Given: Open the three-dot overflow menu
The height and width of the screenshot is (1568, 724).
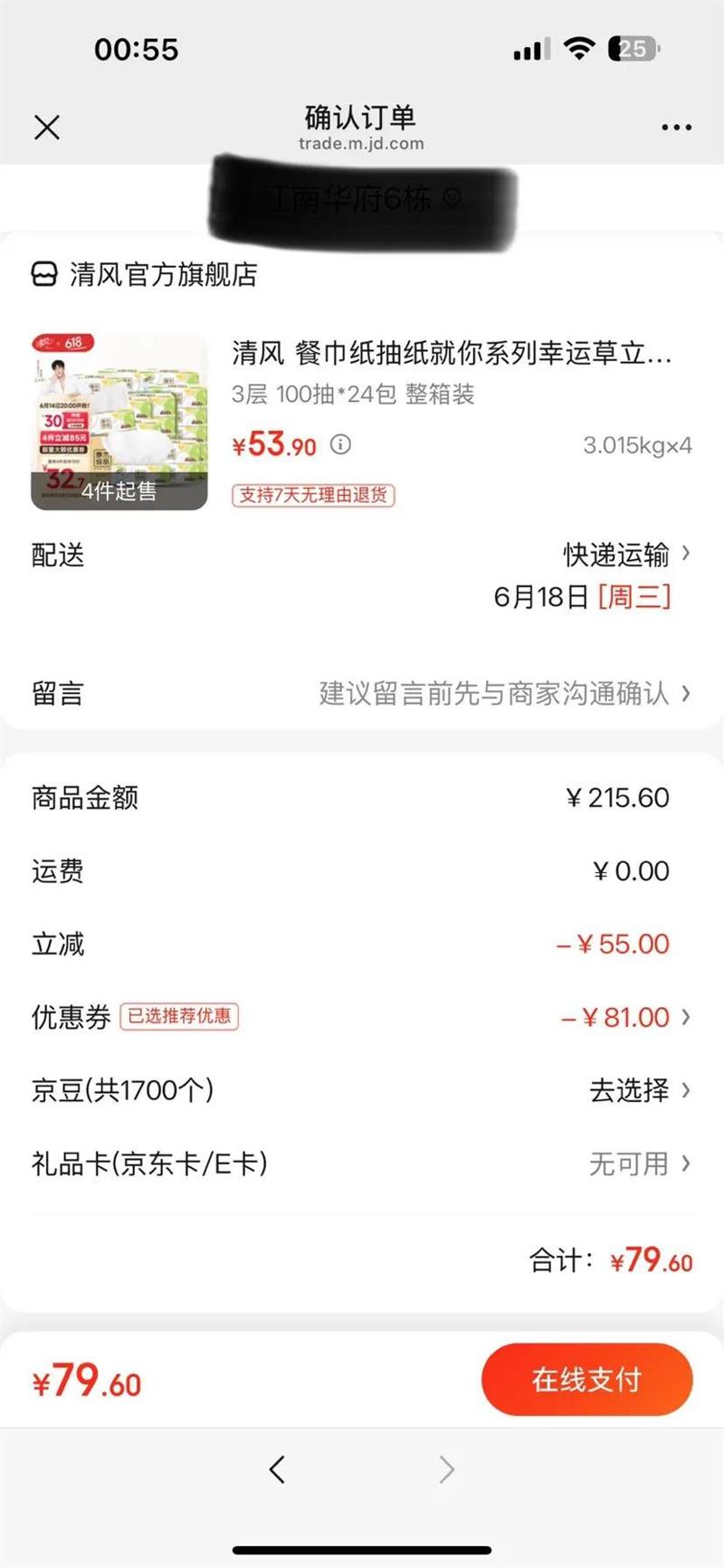Looking at the screenshot, I should click(676, 128).
